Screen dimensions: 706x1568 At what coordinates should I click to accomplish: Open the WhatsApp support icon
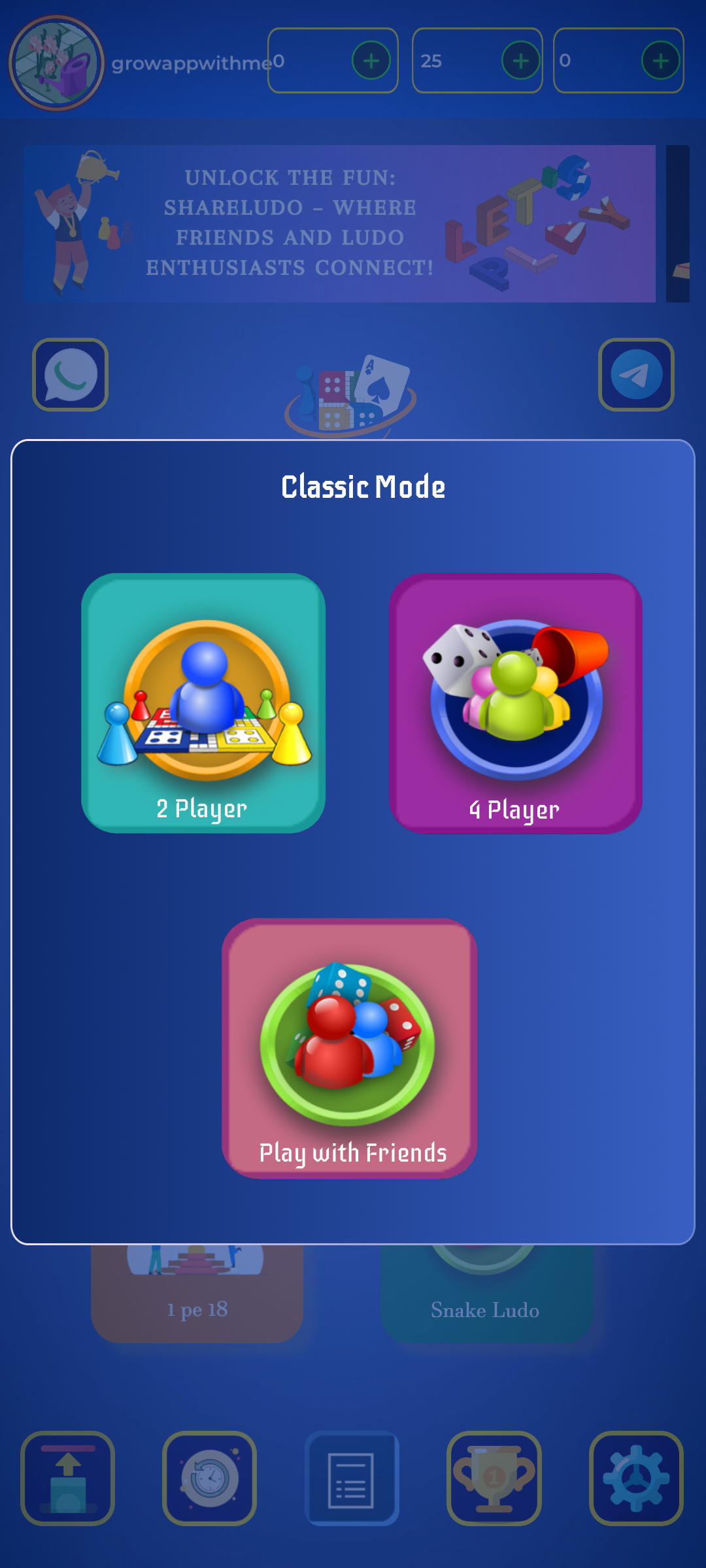[71, 375]
